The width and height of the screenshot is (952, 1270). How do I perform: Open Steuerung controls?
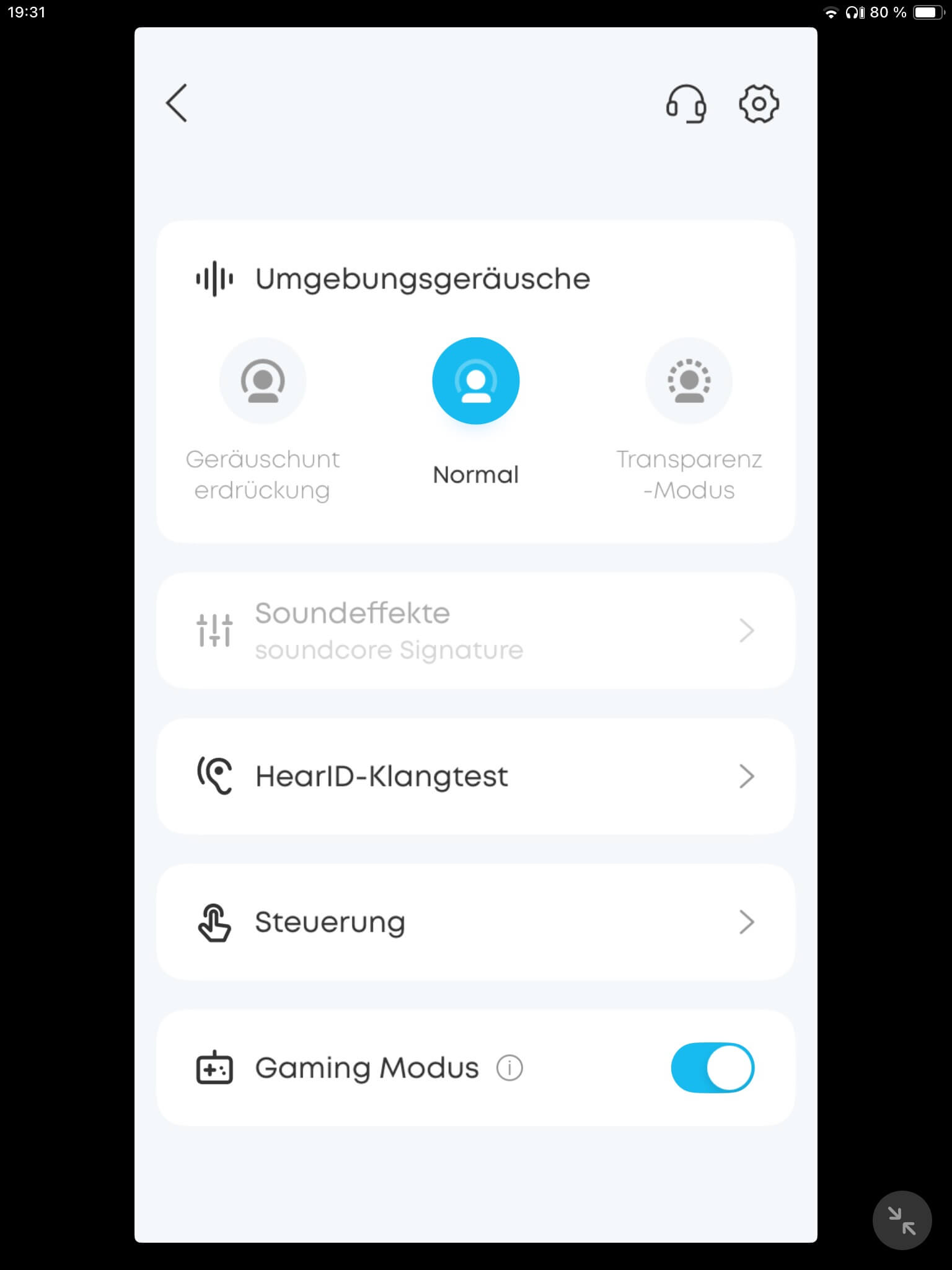pyautogui.click(x=475, y=922)
